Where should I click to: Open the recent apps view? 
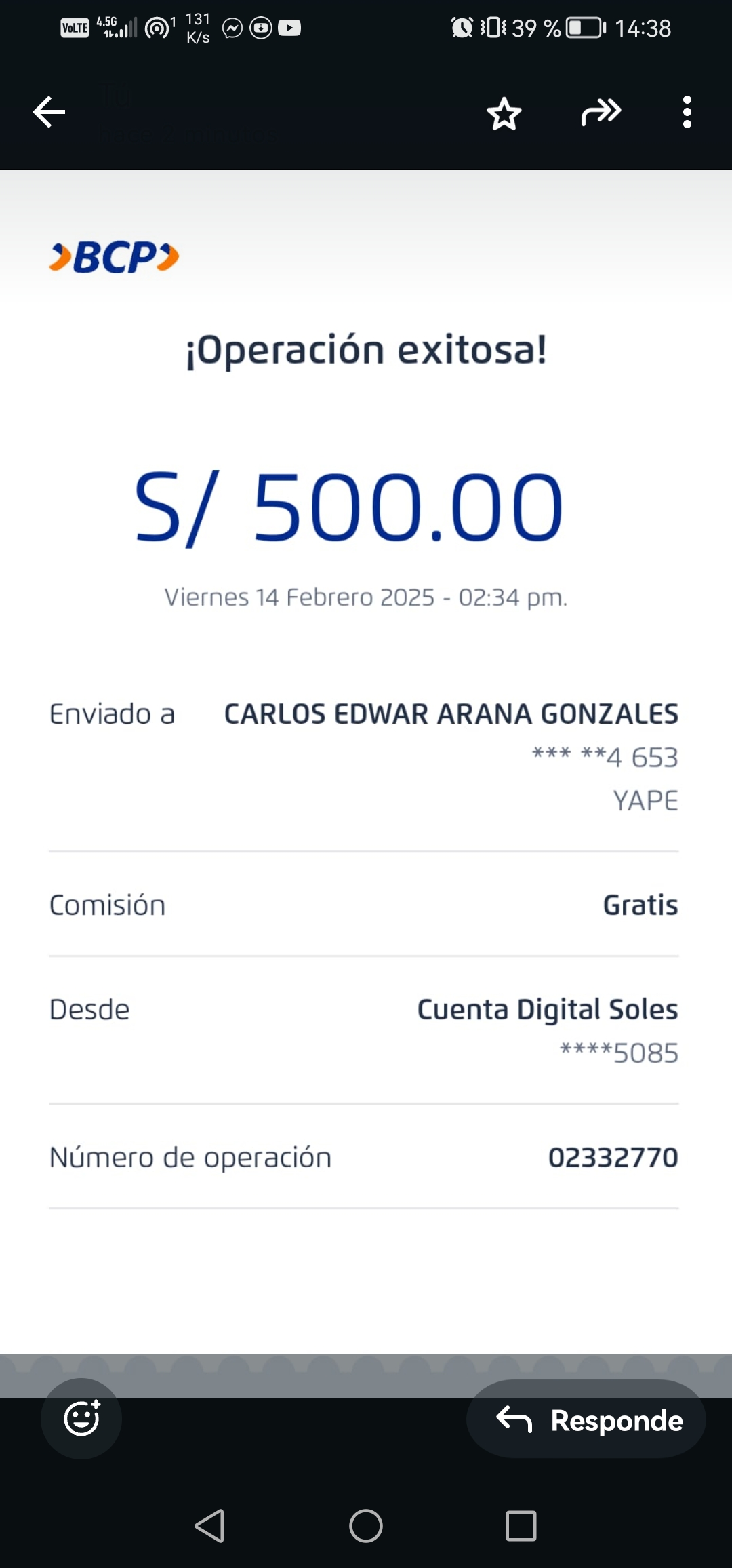[x=521, y=1526]
